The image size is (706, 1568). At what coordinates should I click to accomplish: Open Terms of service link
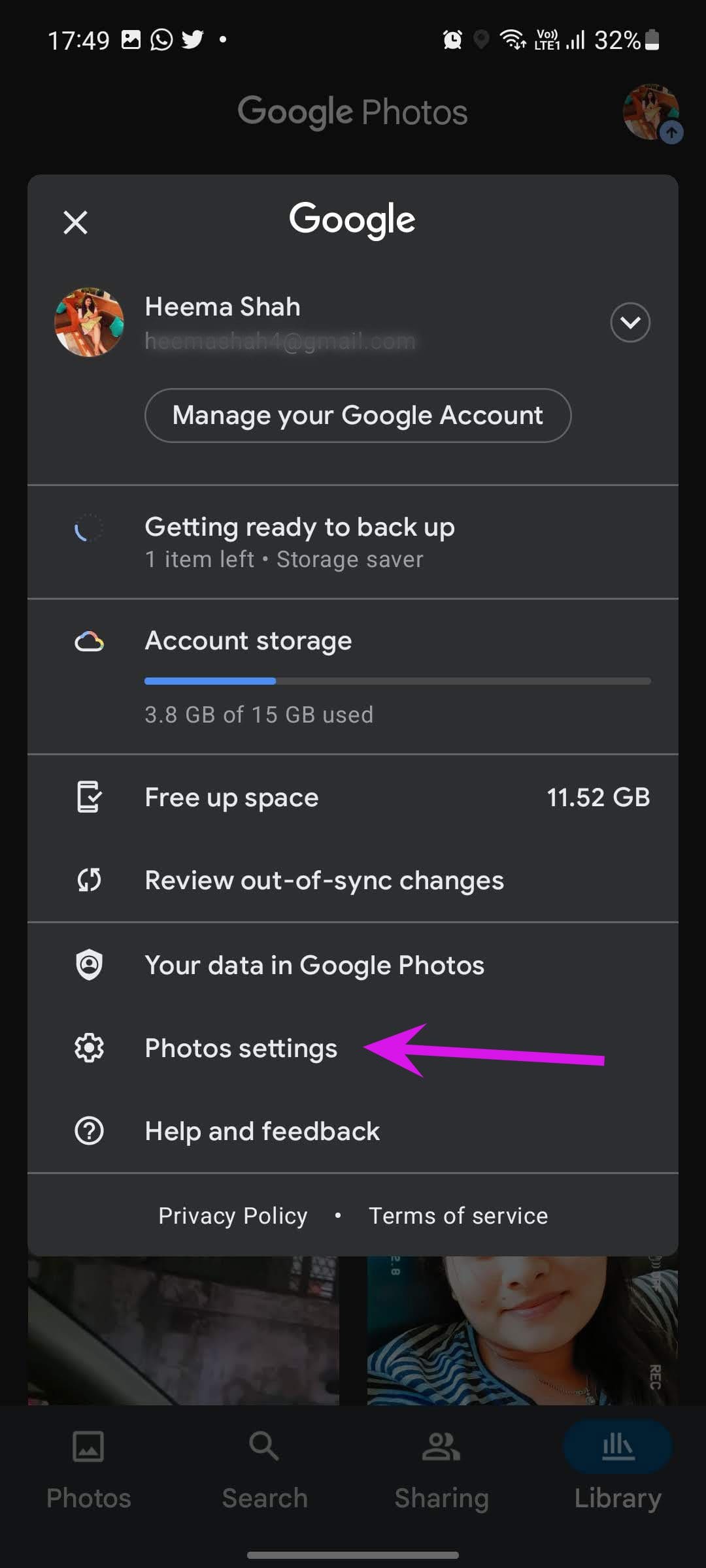(x=458, y=1216)
